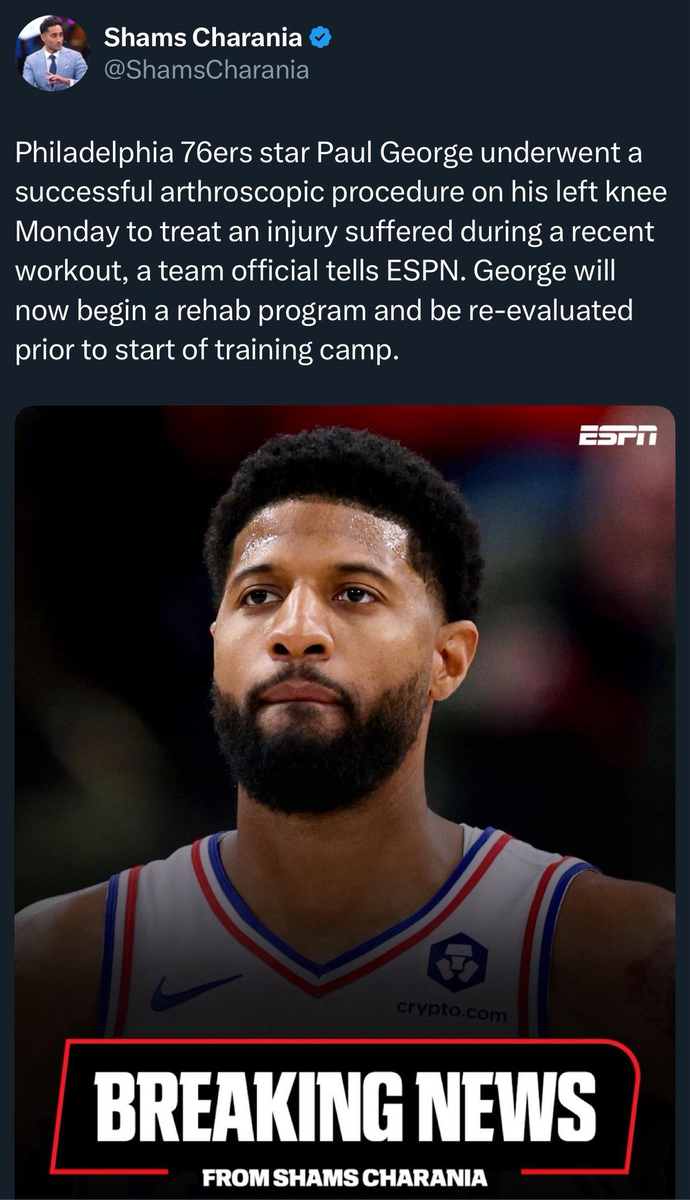Tap the Shams Charania display name
This screenshot has width=690, height=1200.
(203, 38)
